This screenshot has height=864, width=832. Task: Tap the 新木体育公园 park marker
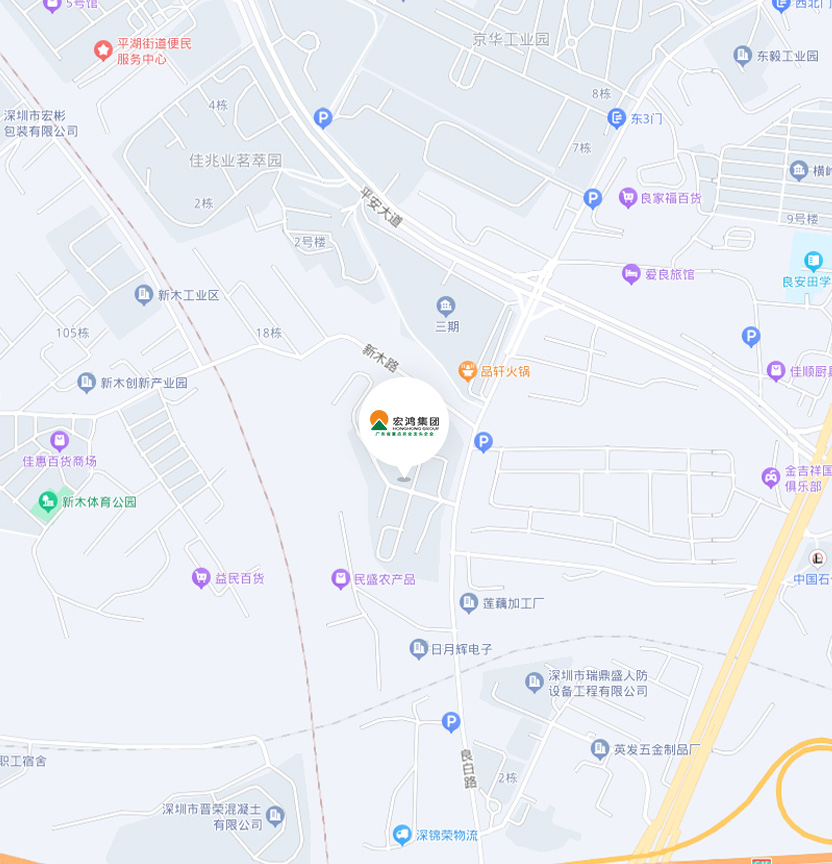(48, 501)
